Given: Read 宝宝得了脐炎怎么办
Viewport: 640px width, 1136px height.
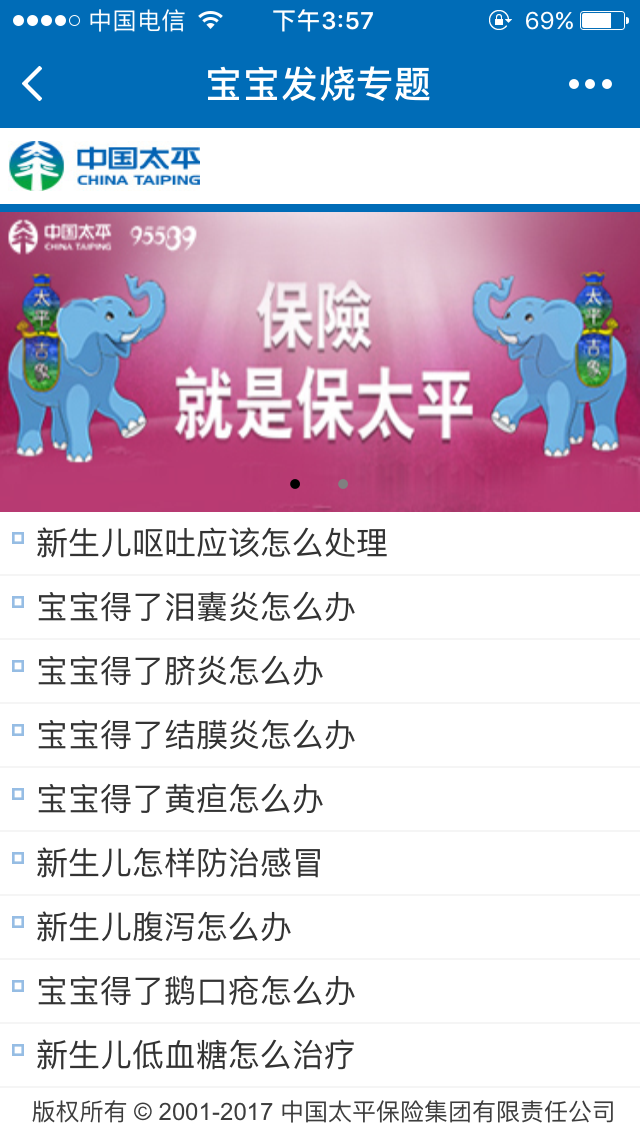Looking at the screenshot, I should click(180, 671).
